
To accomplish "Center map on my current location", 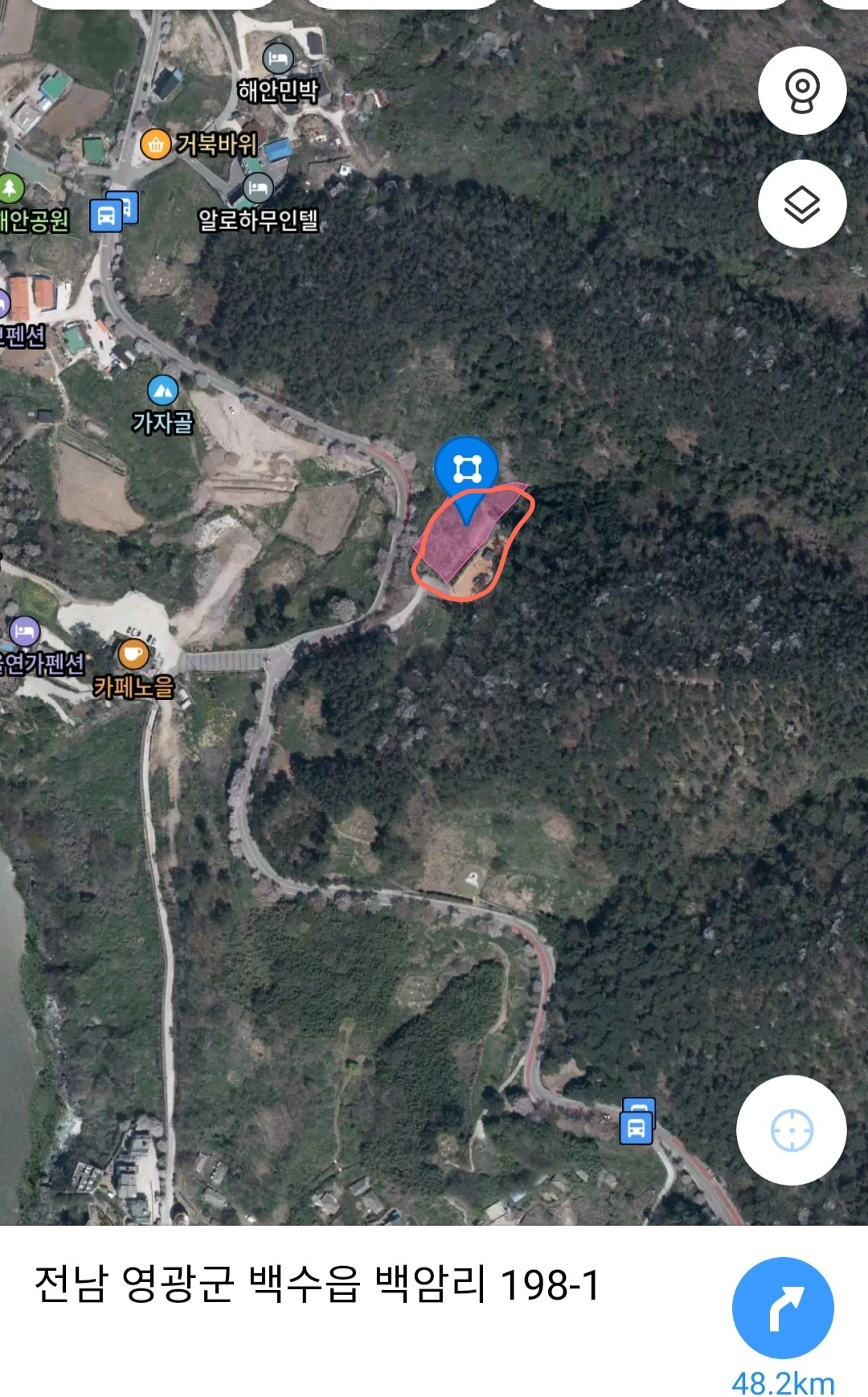I will (792, 1130).
